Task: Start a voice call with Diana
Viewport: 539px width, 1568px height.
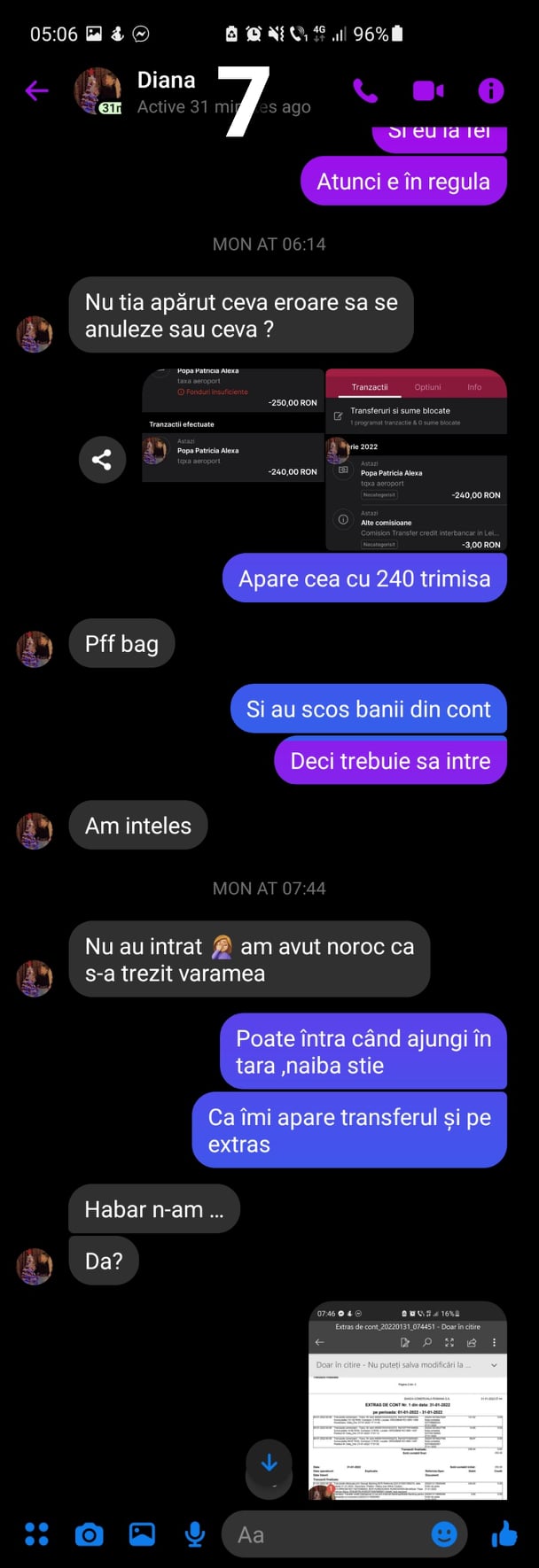Action: click(365, 90)
